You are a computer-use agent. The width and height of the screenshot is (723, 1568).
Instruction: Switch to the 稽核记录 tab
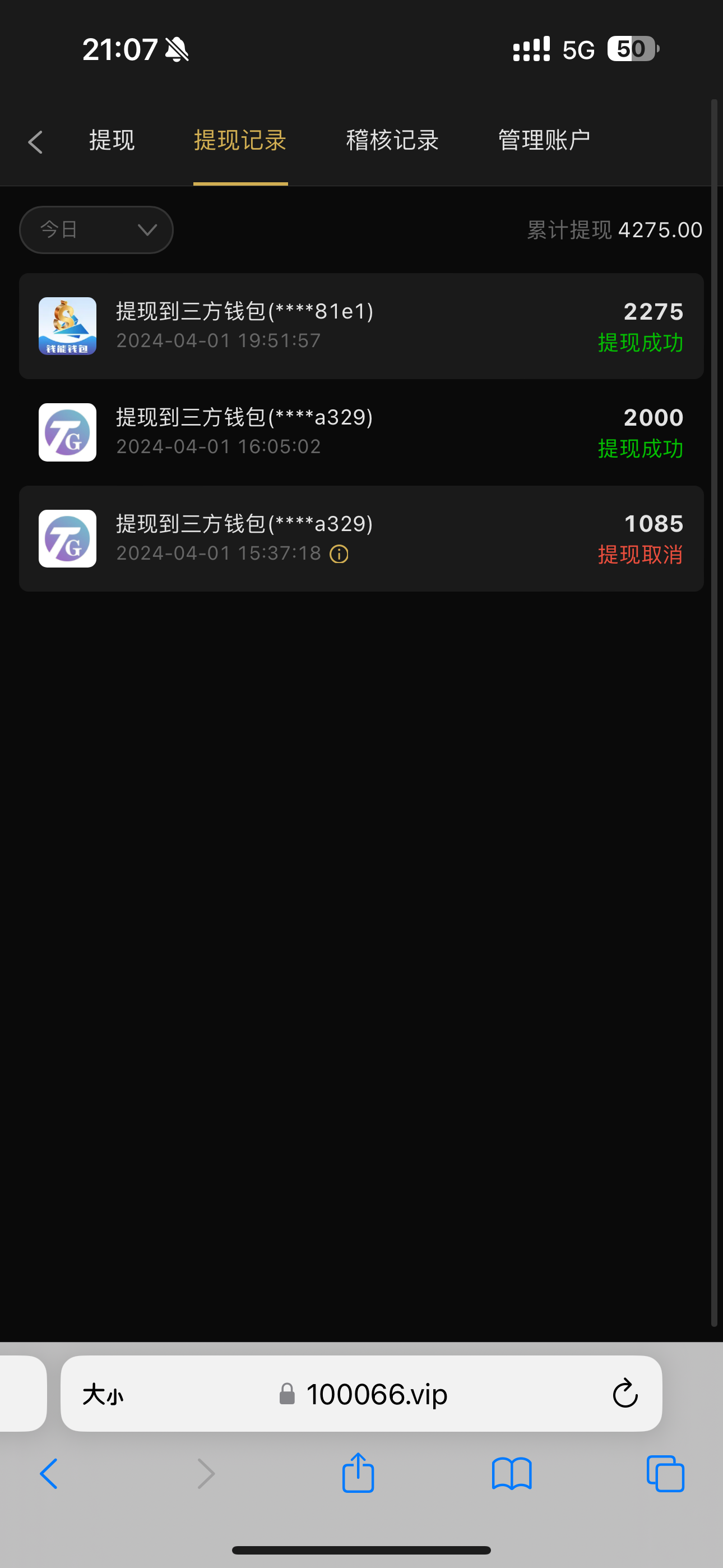(x=392, y=141)
